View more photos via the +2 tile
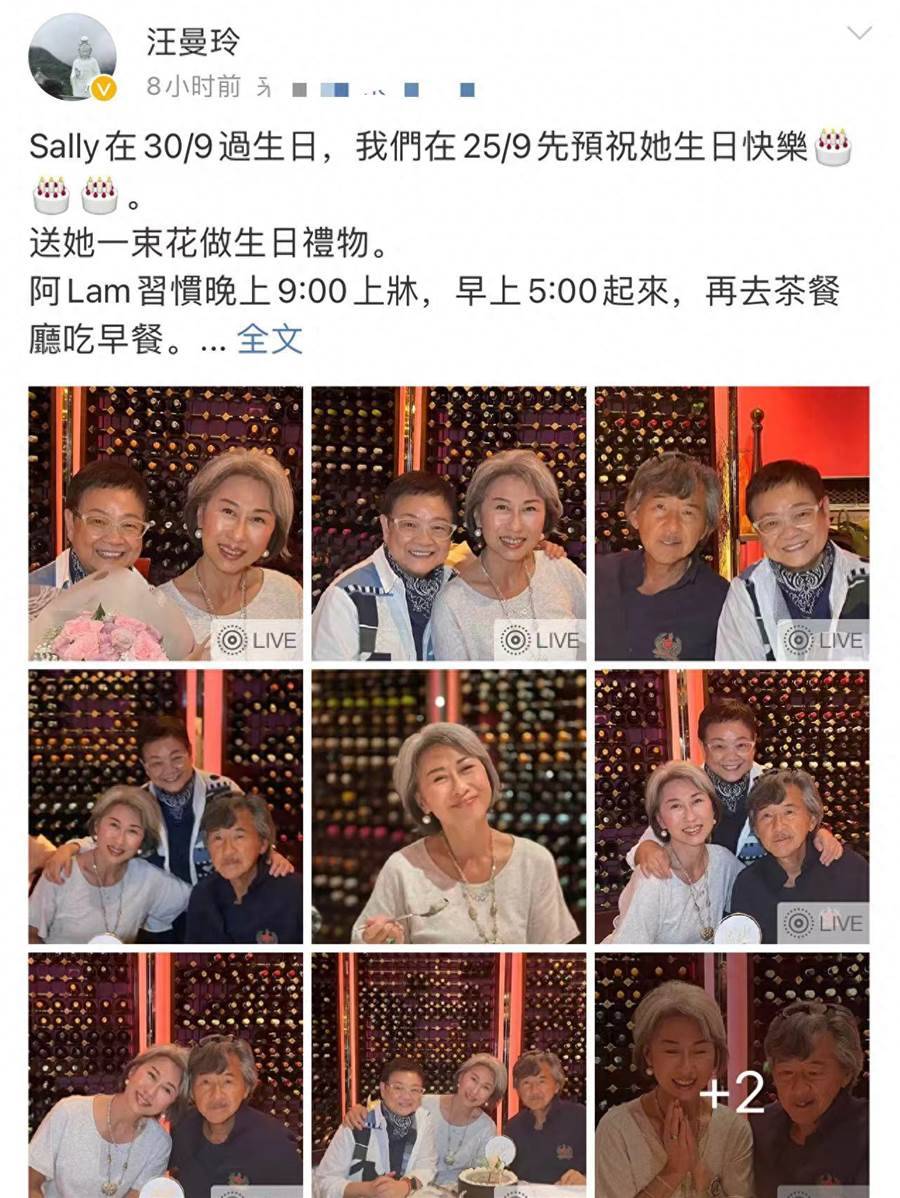Image resolution: width=900 pixels, height=1198 pixels. tap(732, 1075)
